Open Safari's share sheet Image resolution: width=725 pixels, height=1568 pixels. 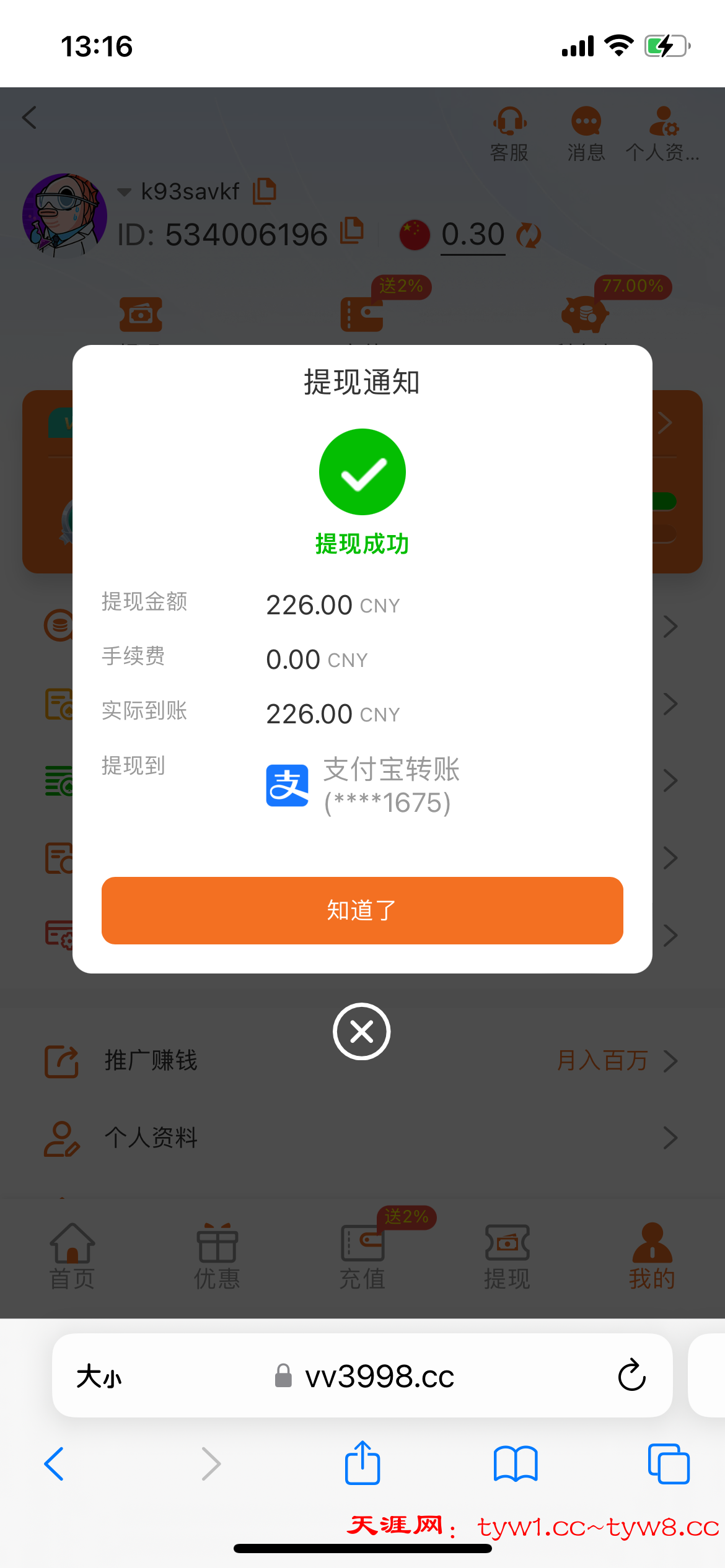(x=362, y=1464)
